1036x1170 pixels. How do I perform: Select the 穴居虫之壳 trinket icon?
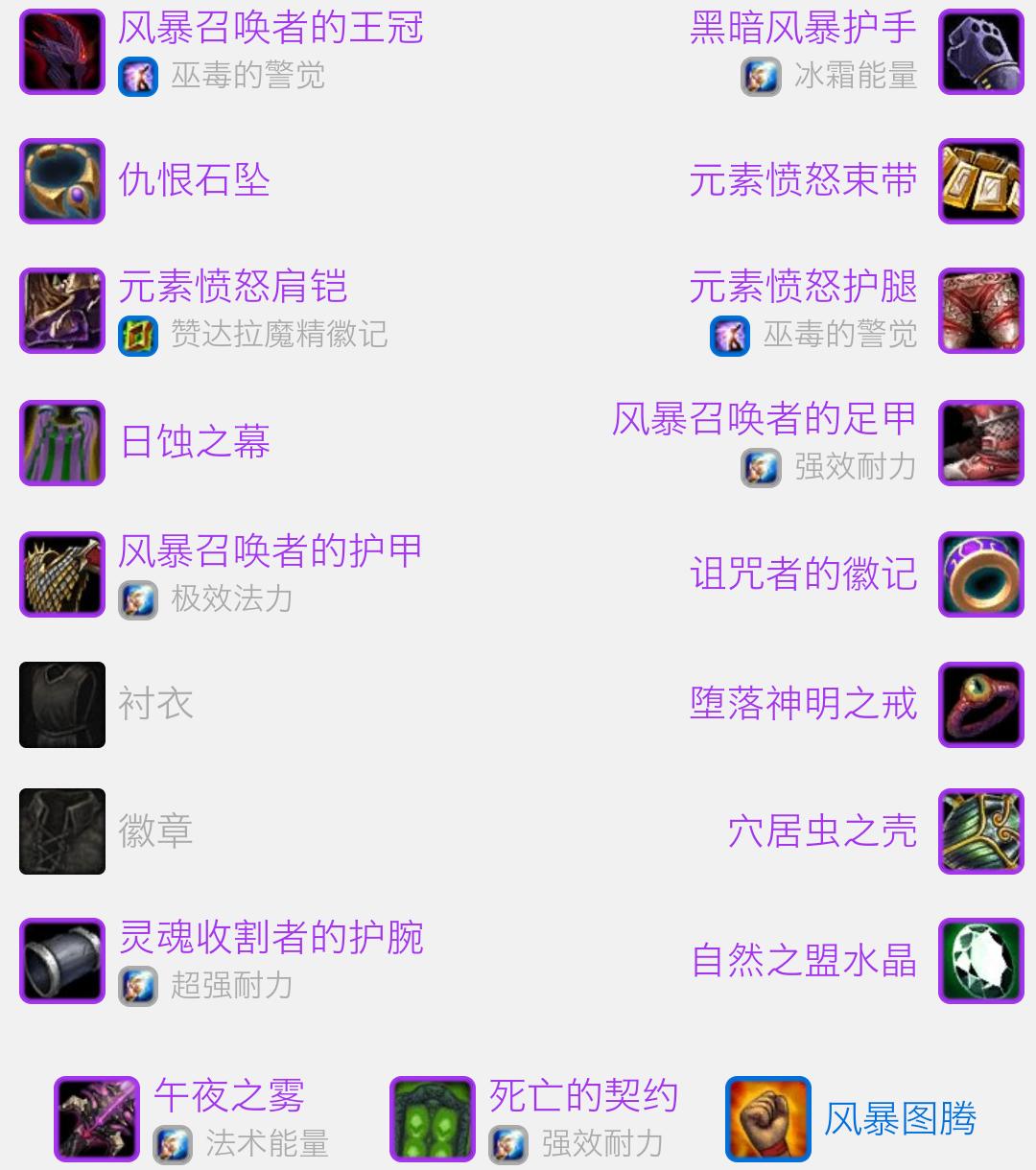[979, 831]
